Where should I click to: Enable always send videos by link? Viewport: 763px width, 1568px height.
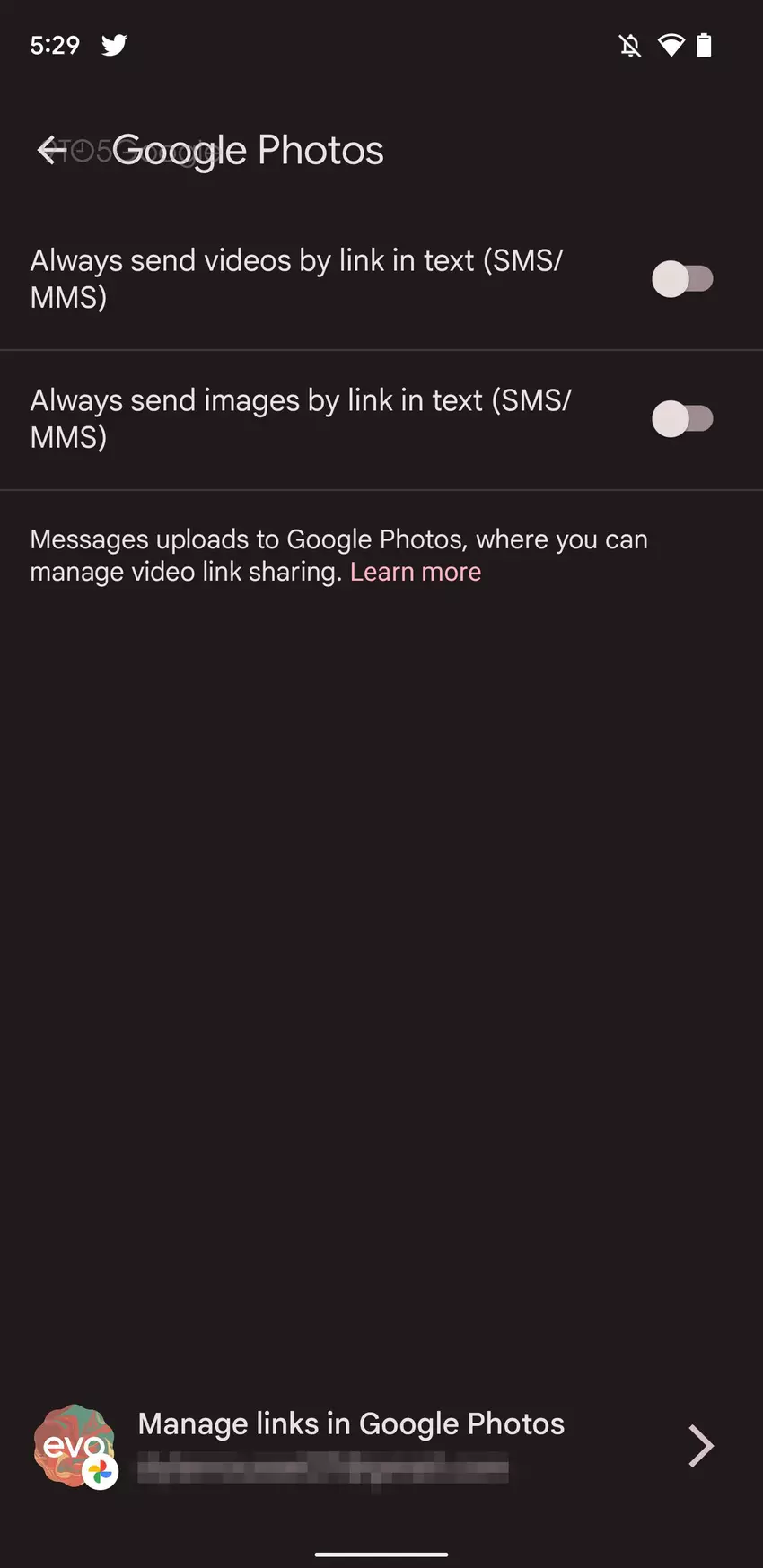[682, 279]
